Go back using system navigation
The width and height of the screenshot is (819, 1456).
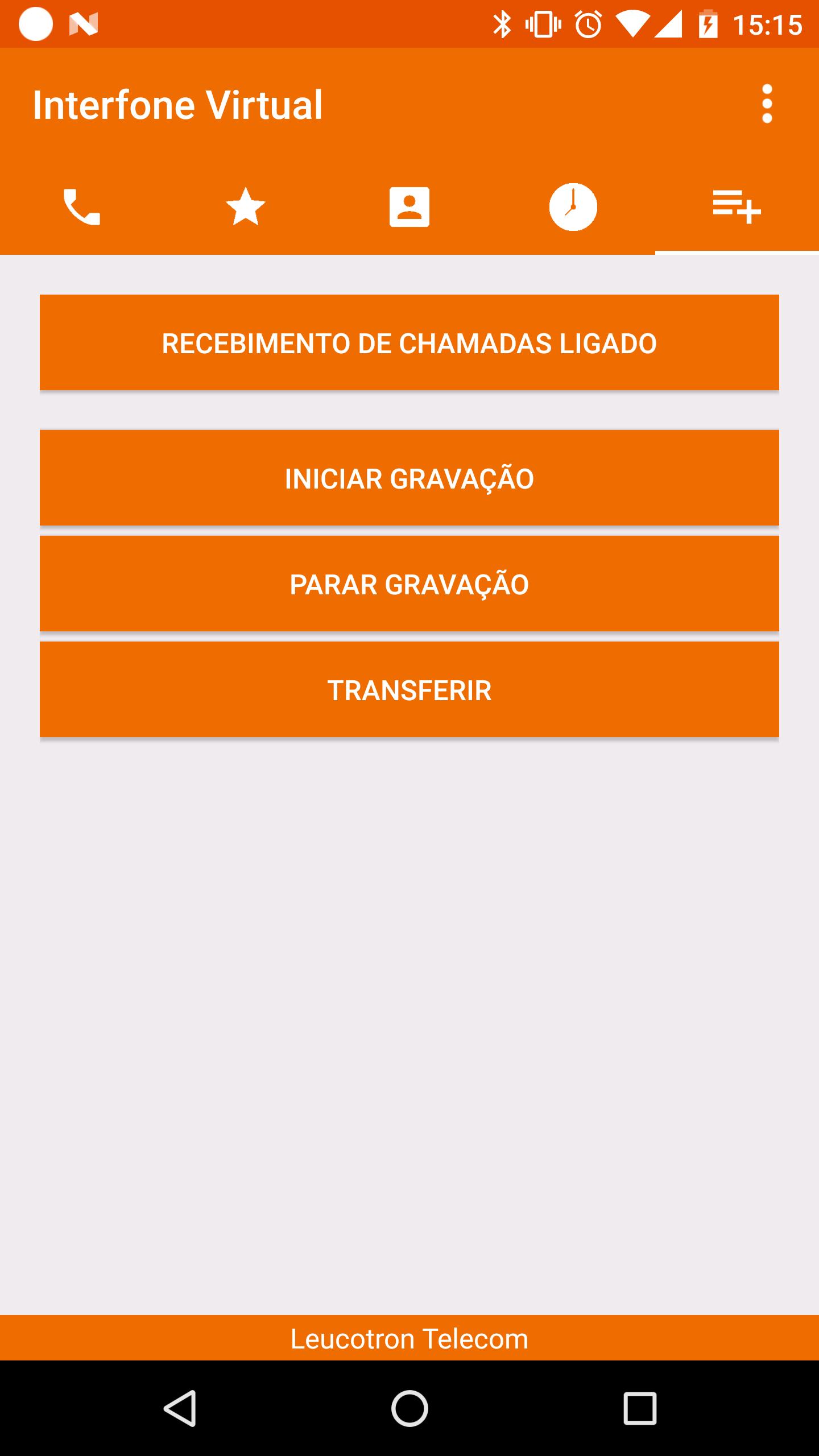tap(180, 1408)
